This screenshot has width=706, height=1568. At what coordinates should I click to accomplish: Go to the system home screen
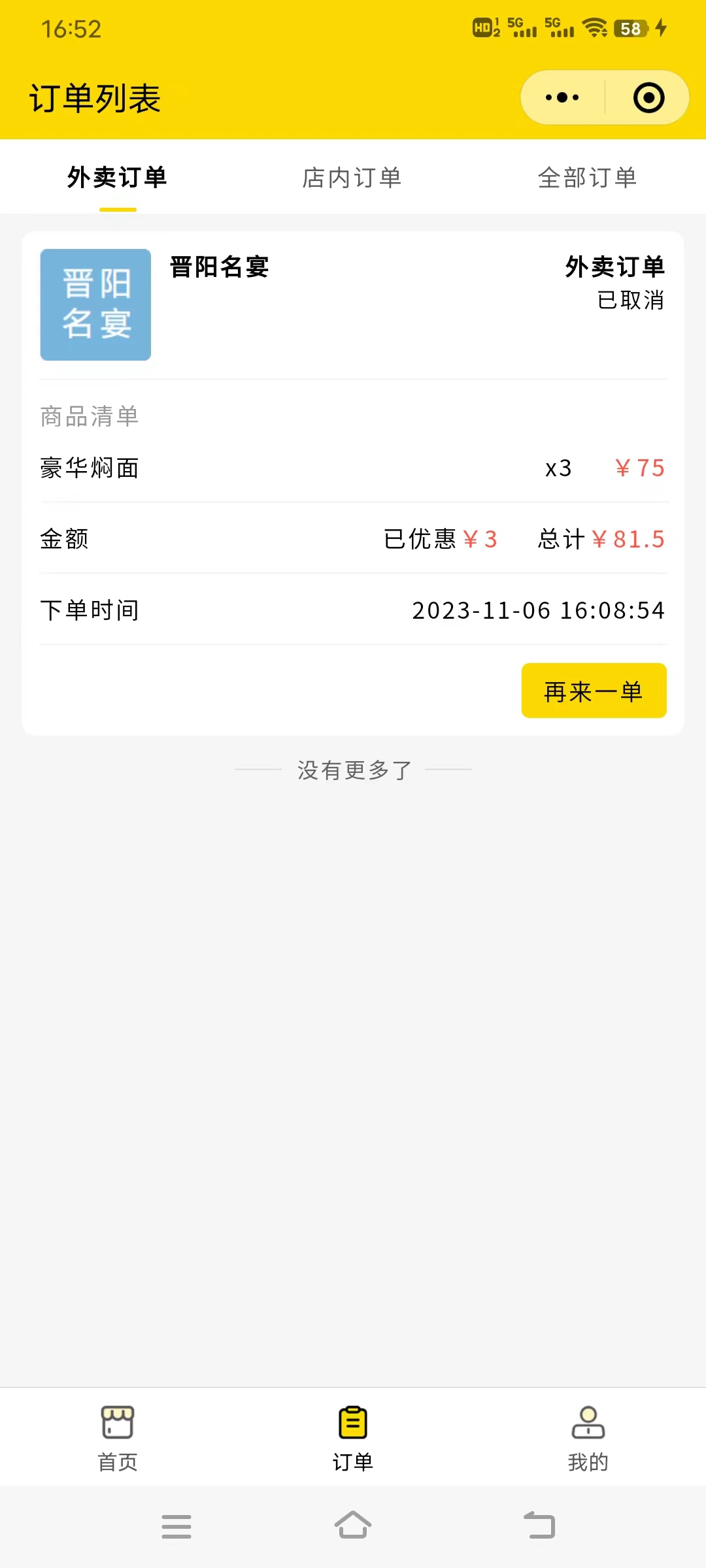[x=353, y=1526]
